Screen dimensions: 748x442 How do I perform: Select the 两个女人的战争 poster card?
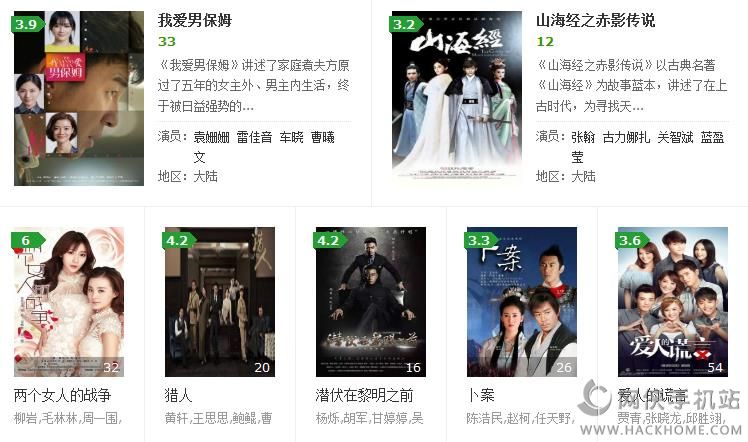point(69,302)
